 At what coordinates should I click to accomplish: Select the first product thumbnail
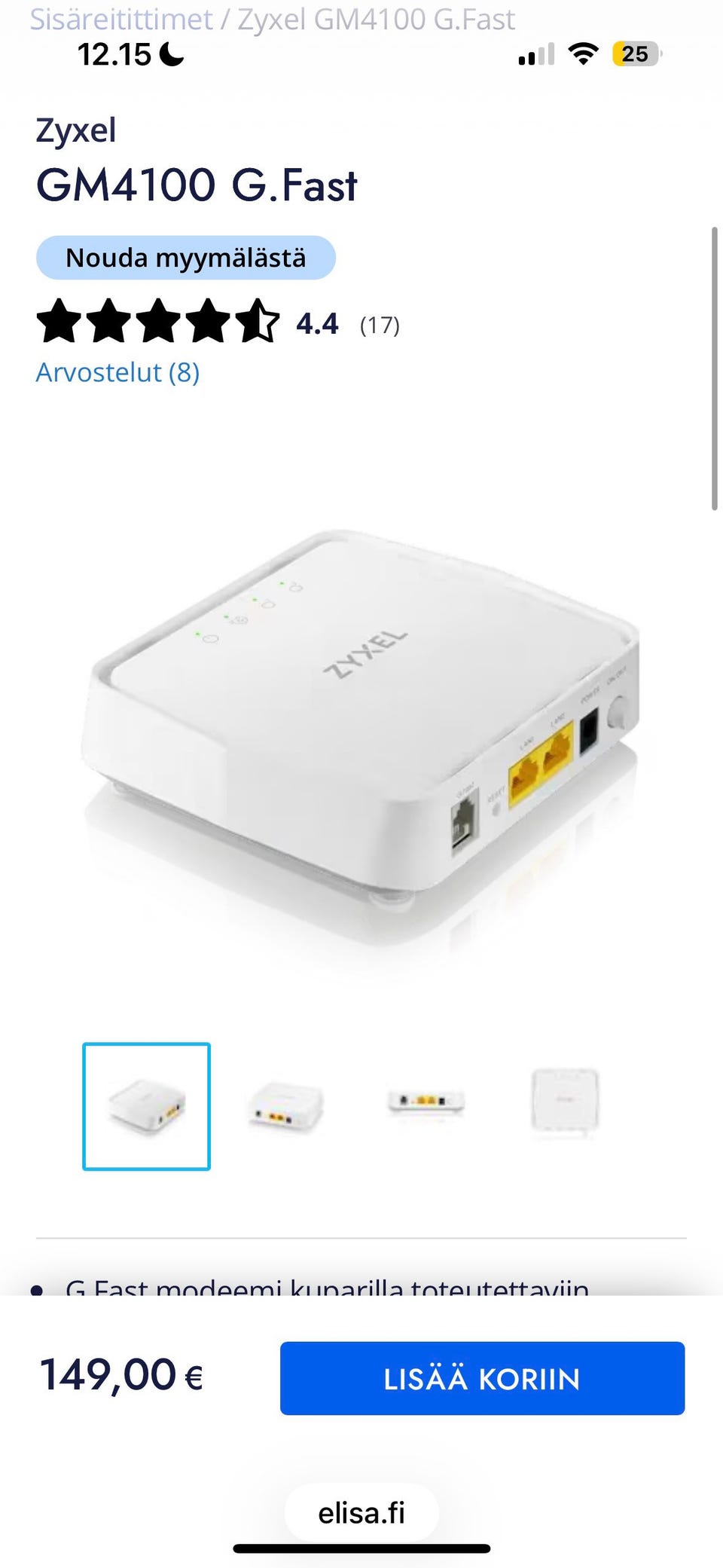146,1106
